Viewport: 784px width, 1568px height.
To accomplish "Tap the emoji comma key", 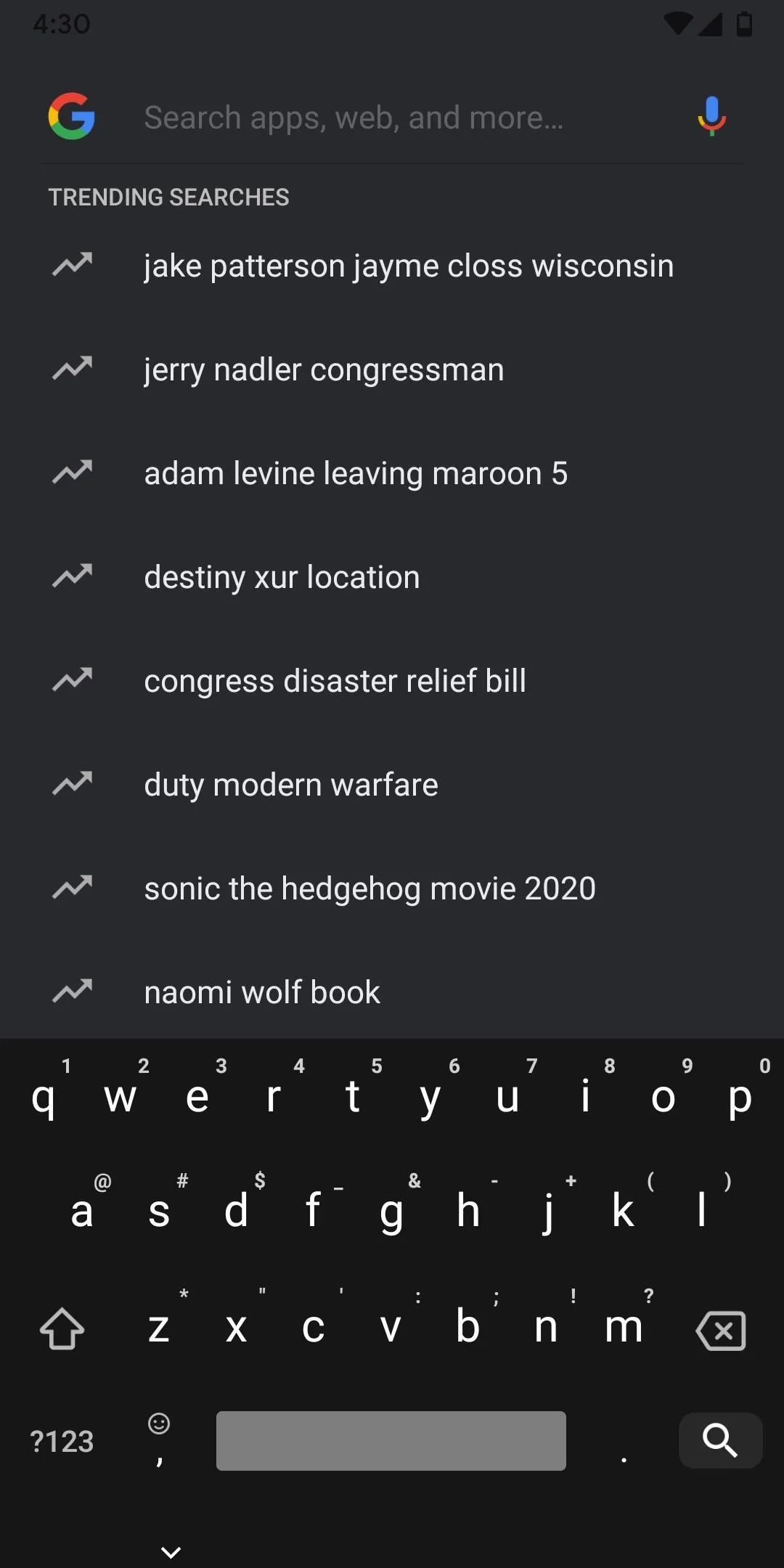I will click(159, 1441).
